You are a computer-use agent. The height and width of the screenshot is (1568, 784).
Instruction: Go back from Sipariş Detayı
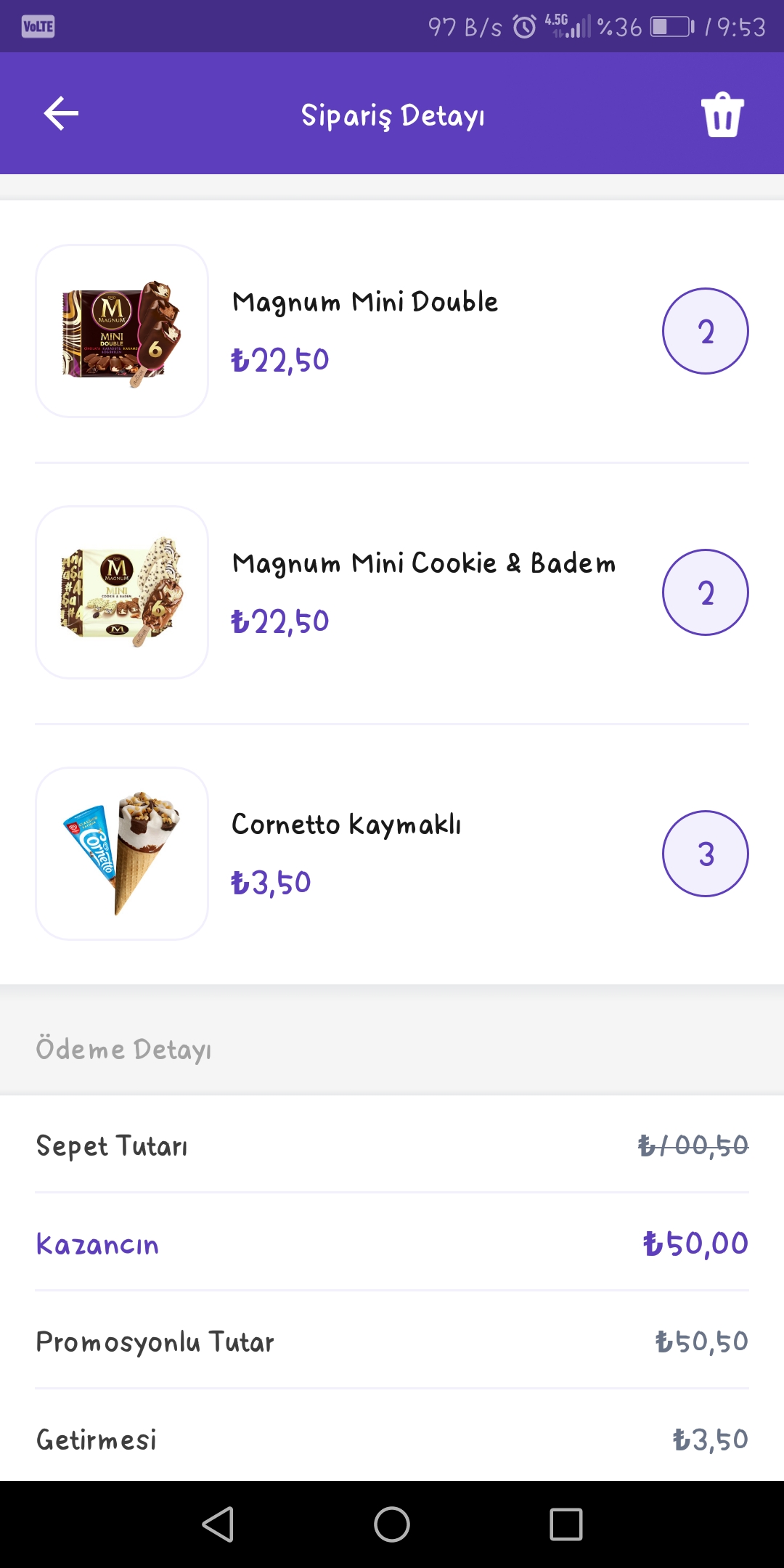(61, 114)
